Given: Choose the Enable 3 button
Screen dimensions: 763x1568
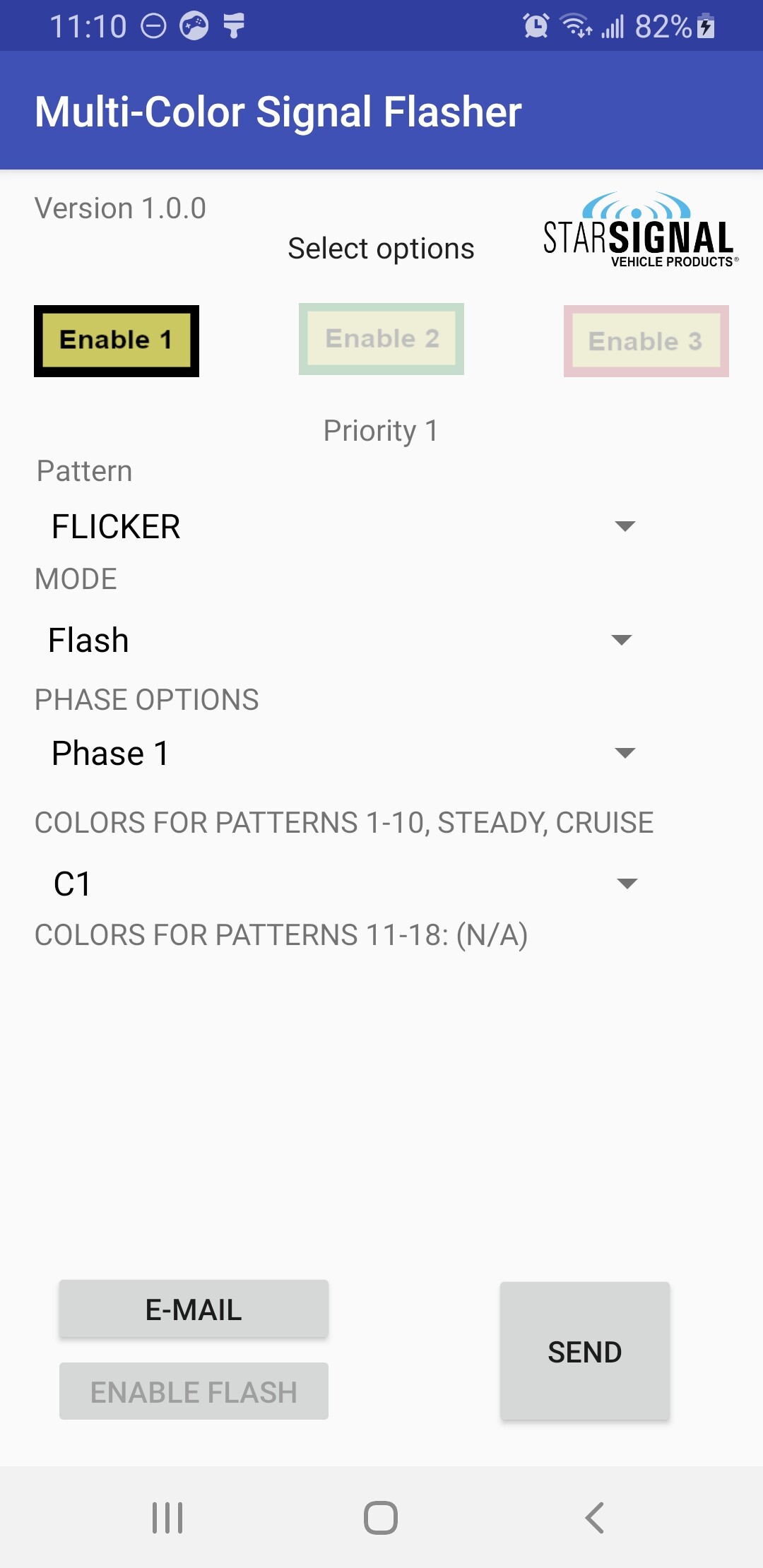Looking at the screenshot, I should click(646, 341).
